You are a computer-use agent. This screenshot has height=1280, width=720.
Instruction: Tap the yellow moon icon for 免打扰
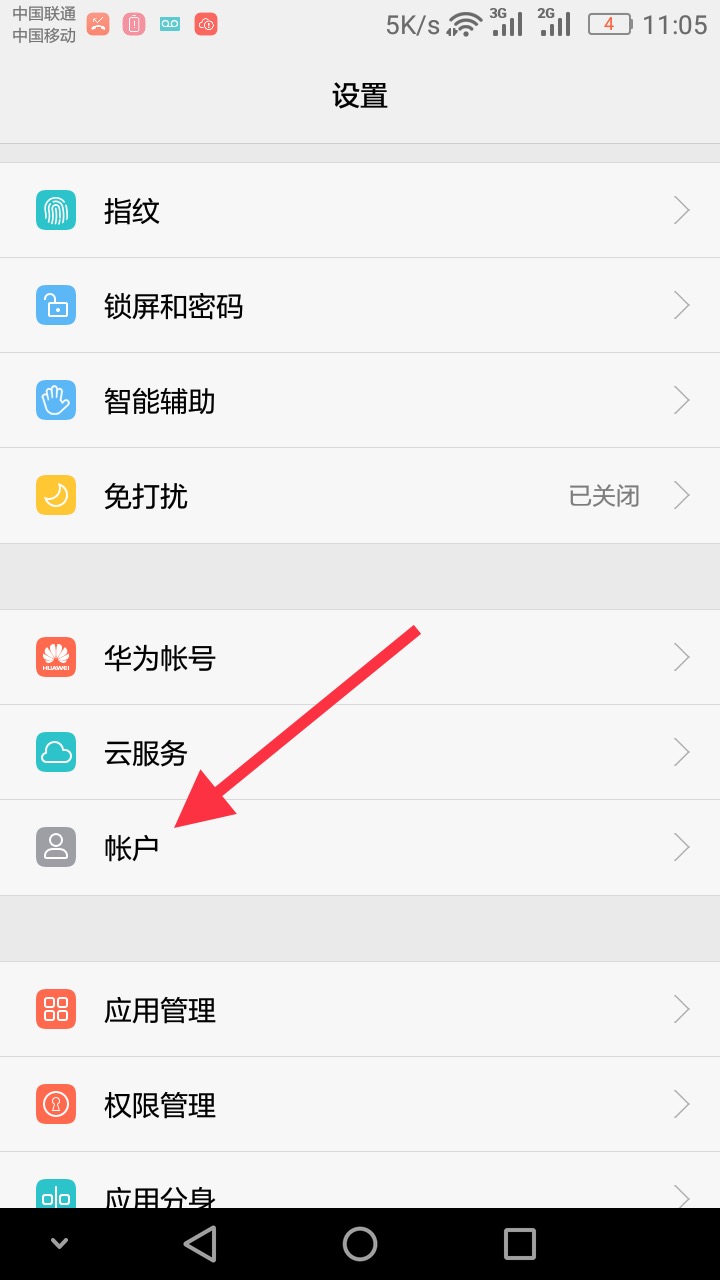55,495
